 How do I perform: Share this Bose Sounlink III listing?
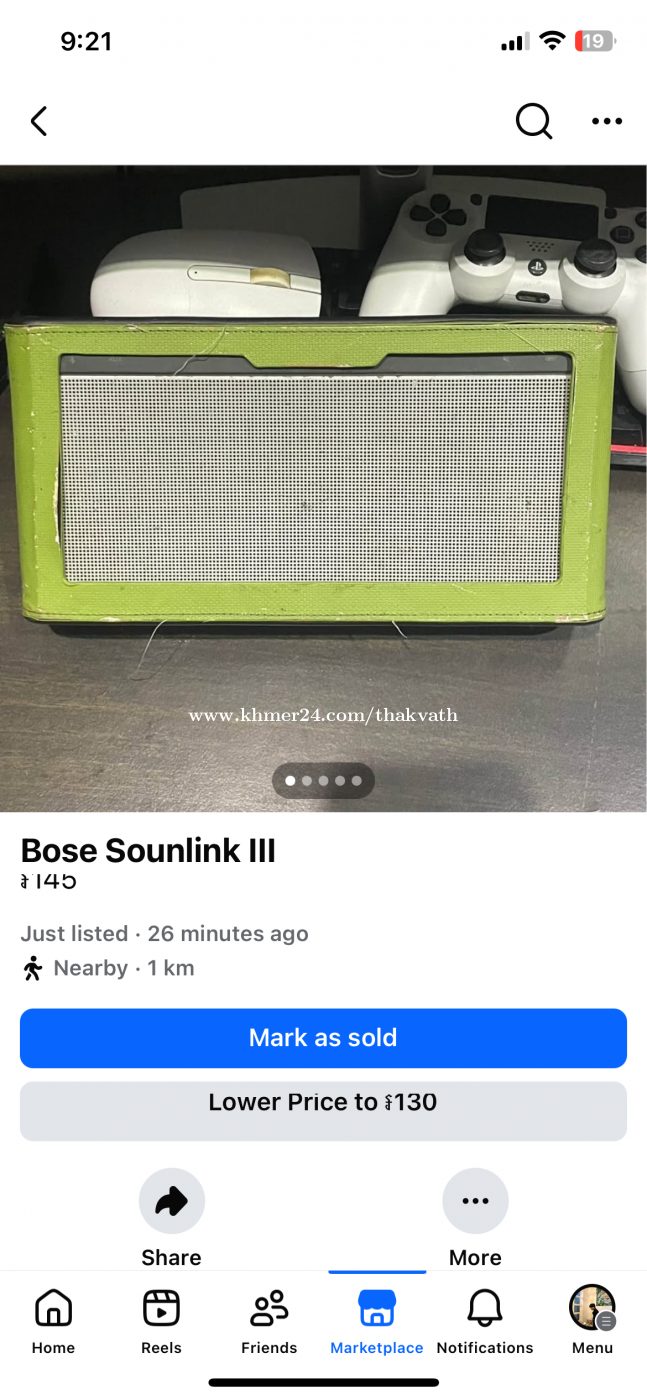171,1201
